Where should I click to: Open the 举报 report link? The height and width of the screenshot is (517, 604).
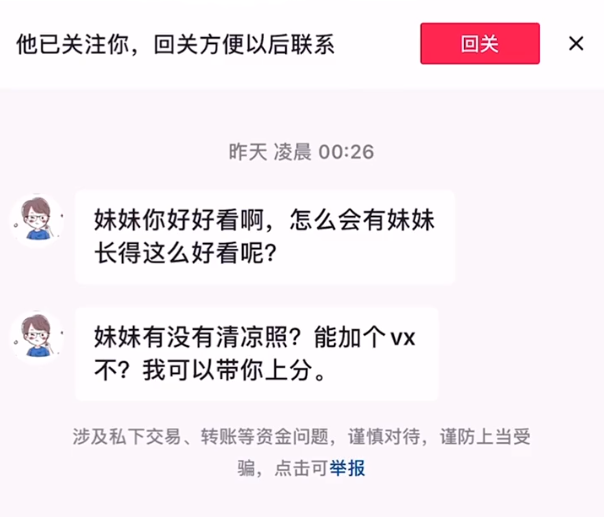coord(347,467)
